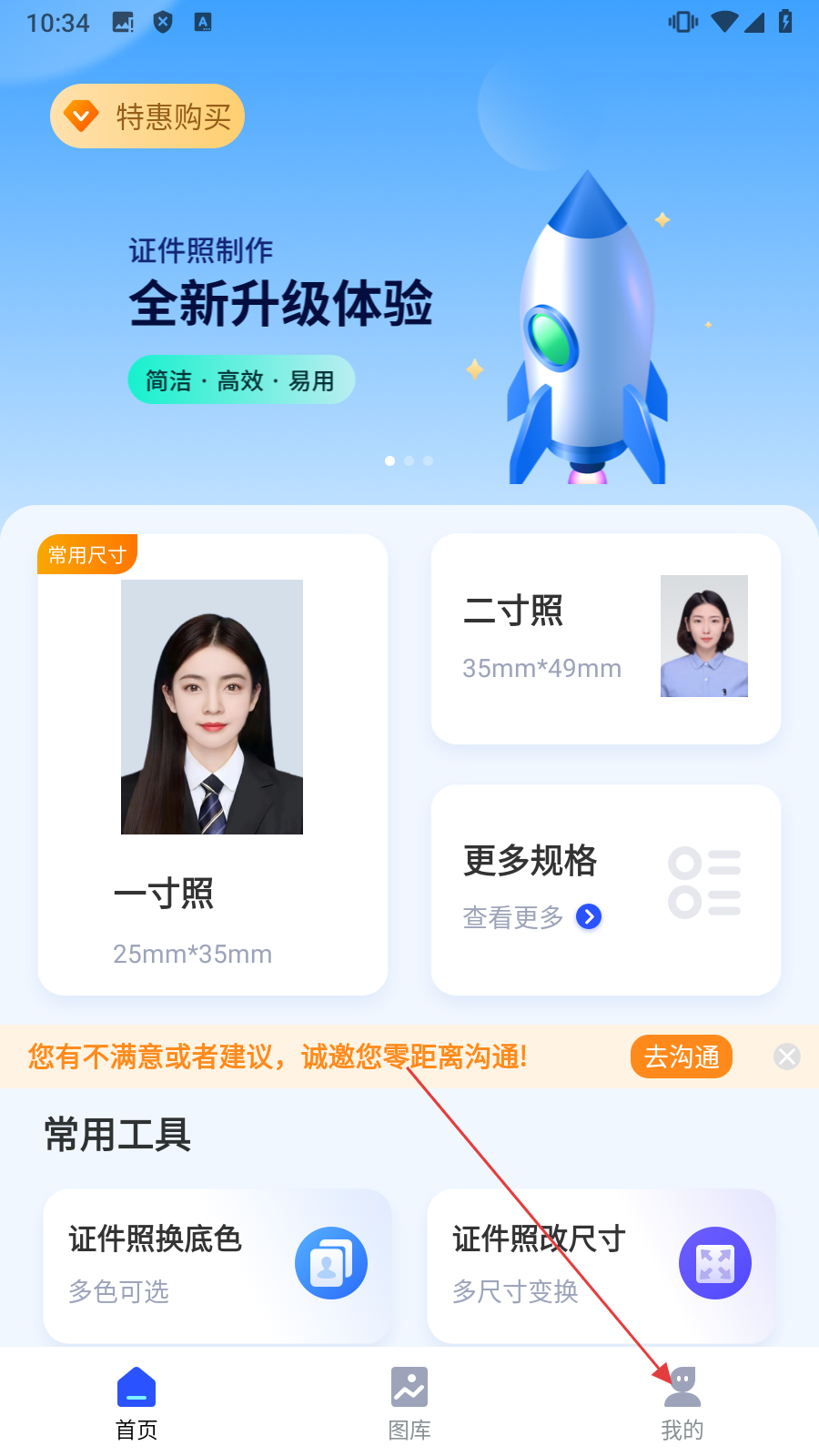Switch to the 首页 tab

tap(136, 1403)
